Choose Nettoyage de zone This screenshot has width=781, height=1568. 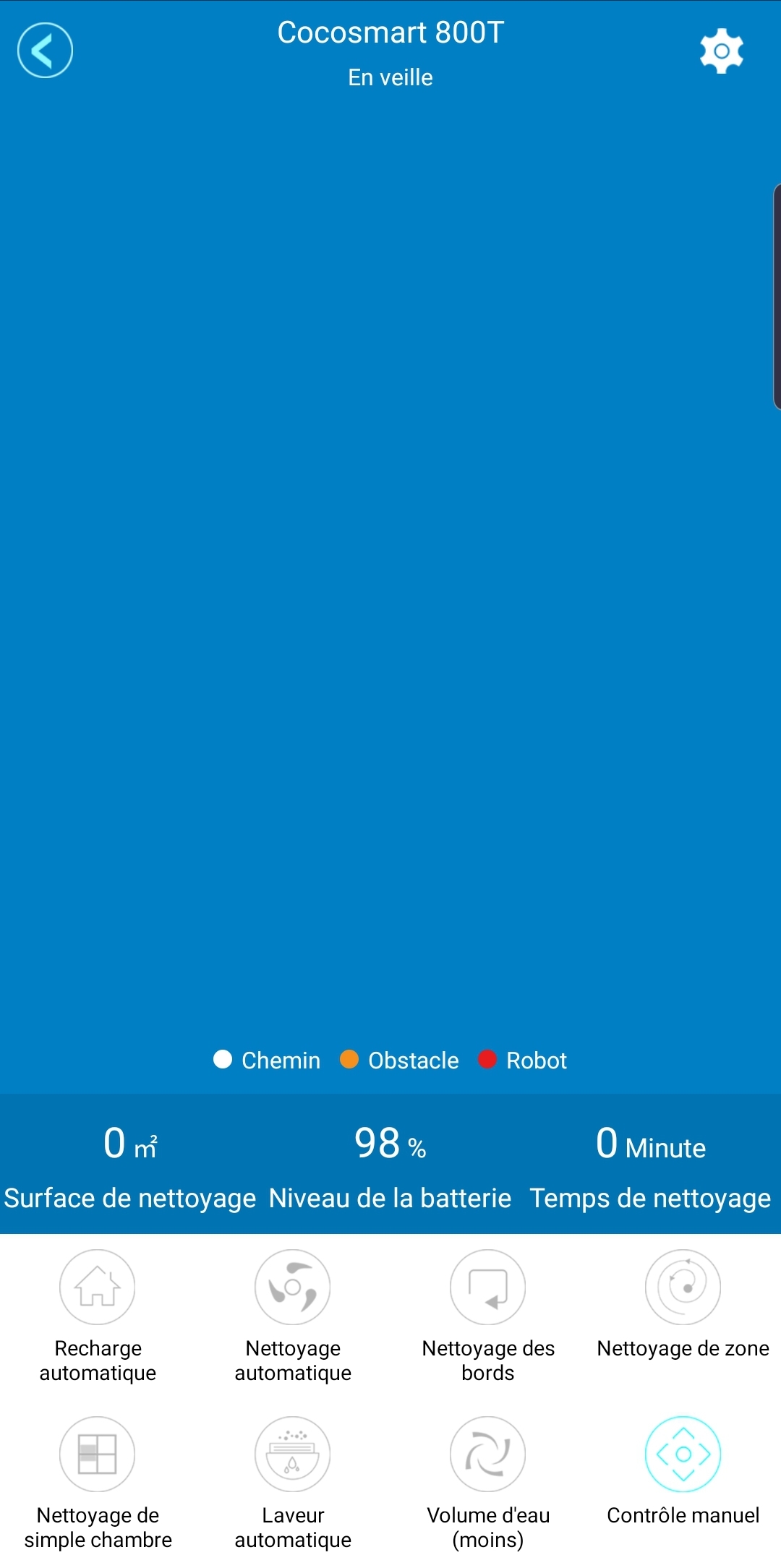click(x=683, y=1288)
